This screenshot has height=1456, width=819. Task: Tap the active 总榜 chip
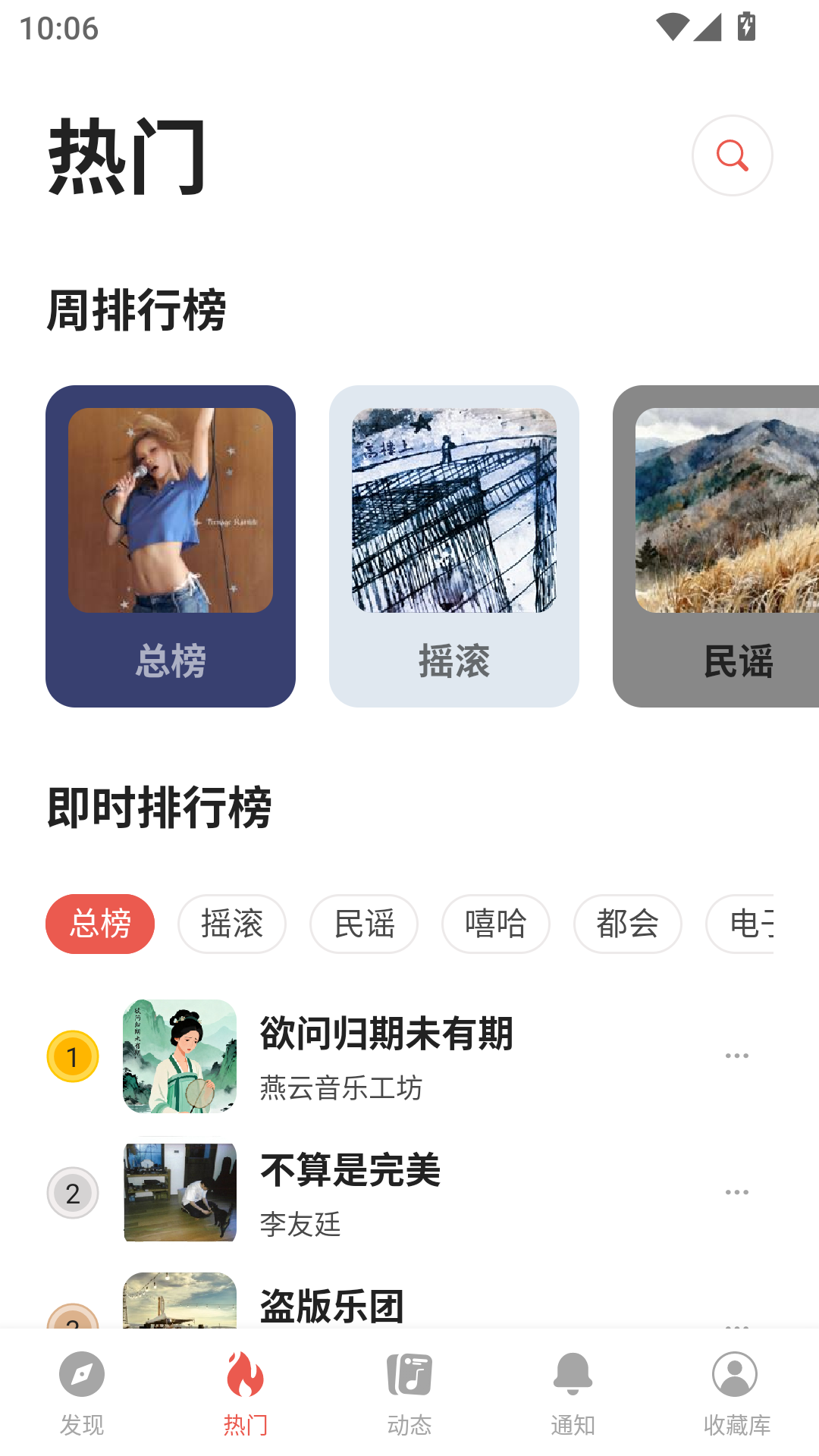coord(100,924)
